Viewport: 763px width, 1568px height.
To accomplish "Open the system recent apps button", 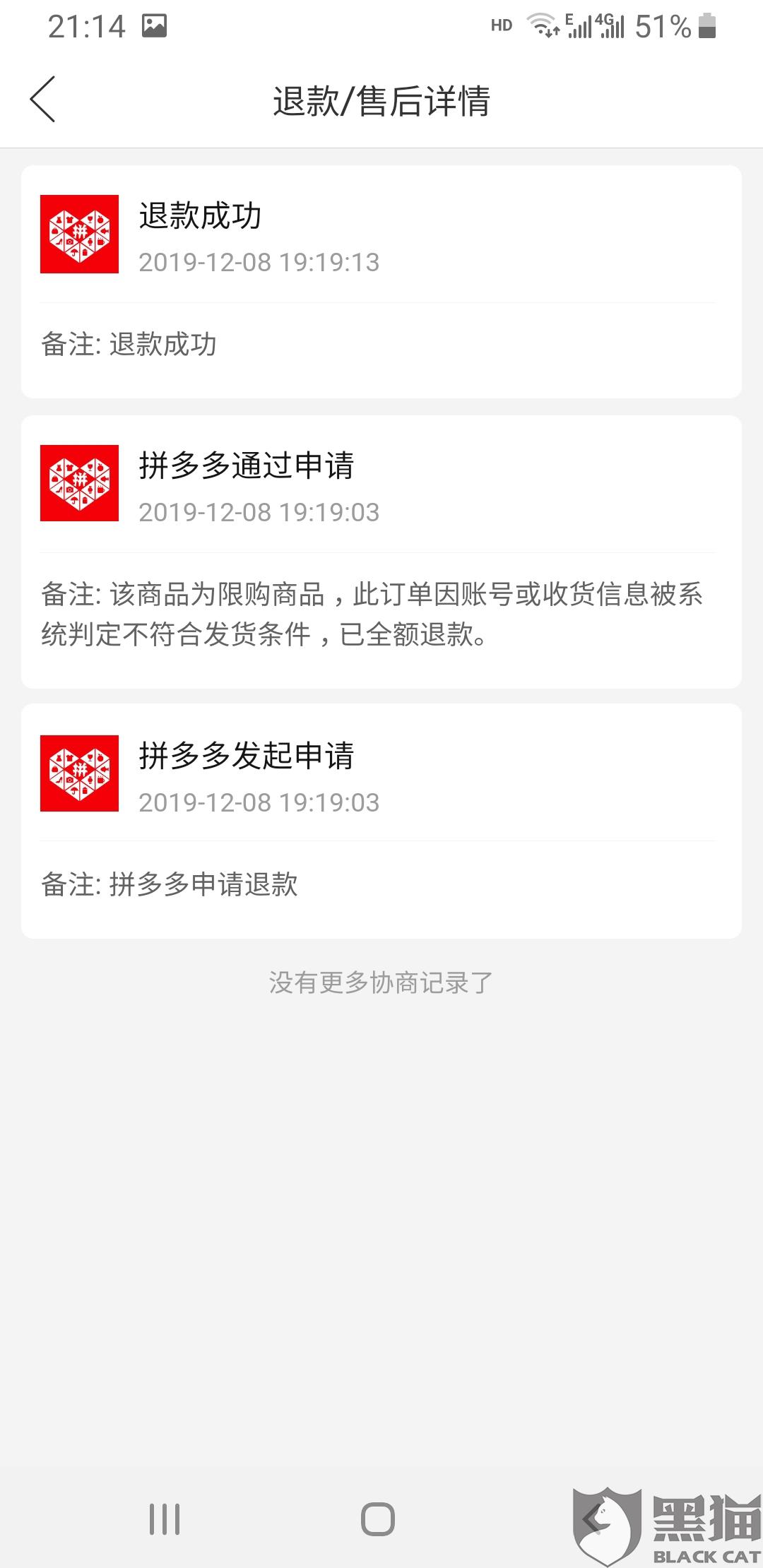I will [165, 1519].
